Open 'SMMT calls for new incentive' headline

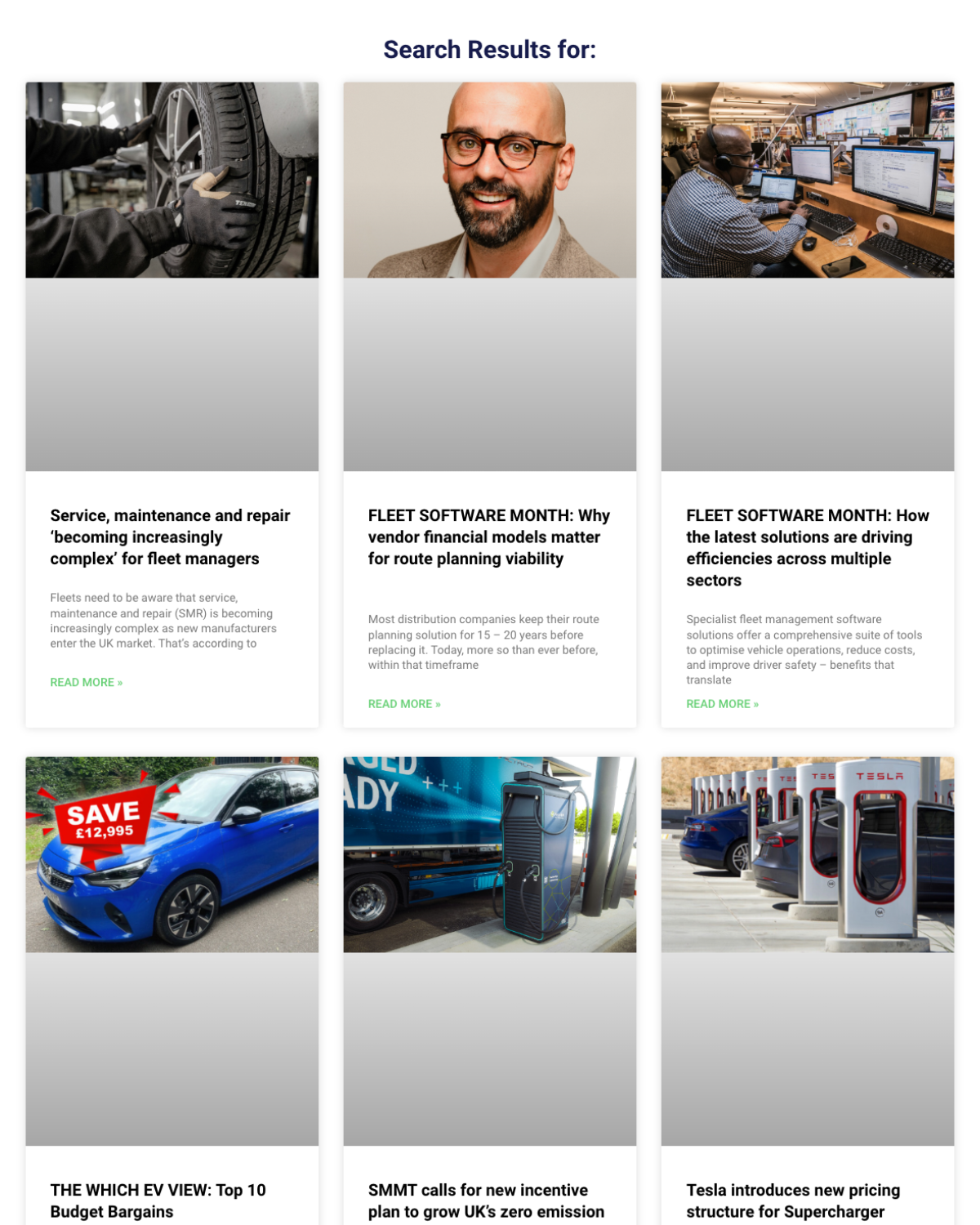click(486, 1200)
